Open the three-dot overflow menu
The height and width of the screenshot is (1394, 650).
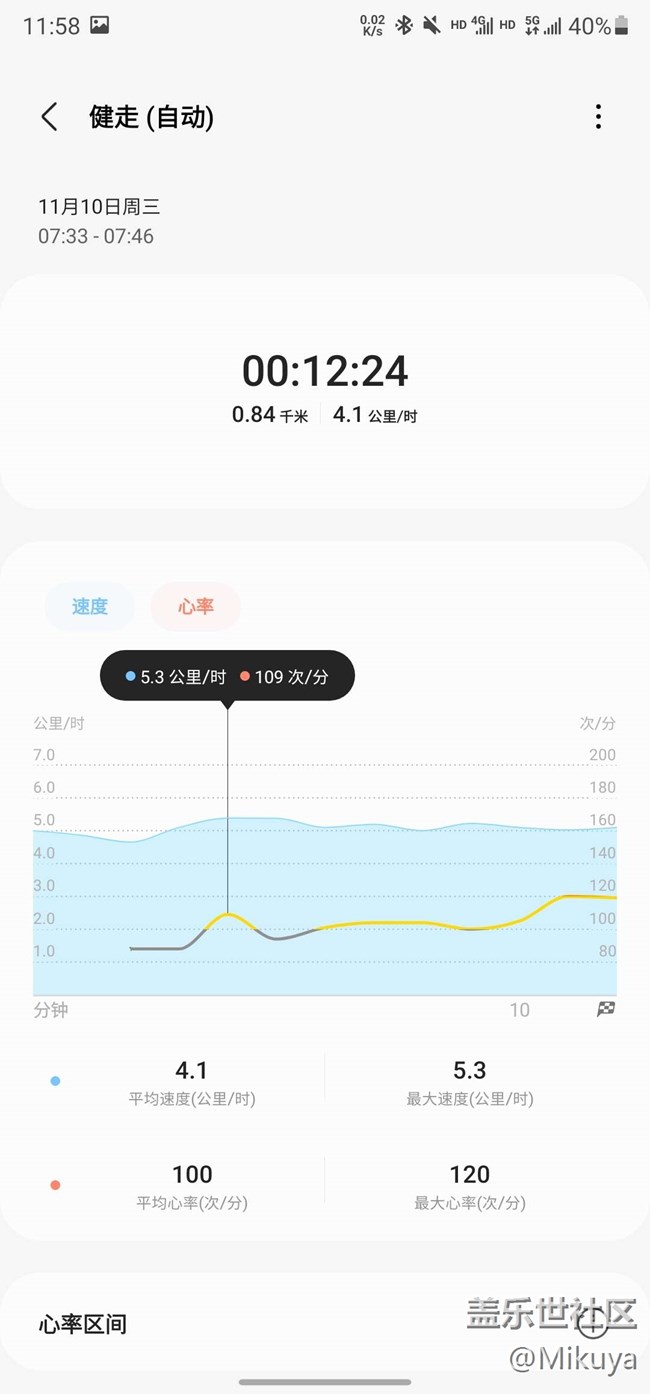point(598,117)
